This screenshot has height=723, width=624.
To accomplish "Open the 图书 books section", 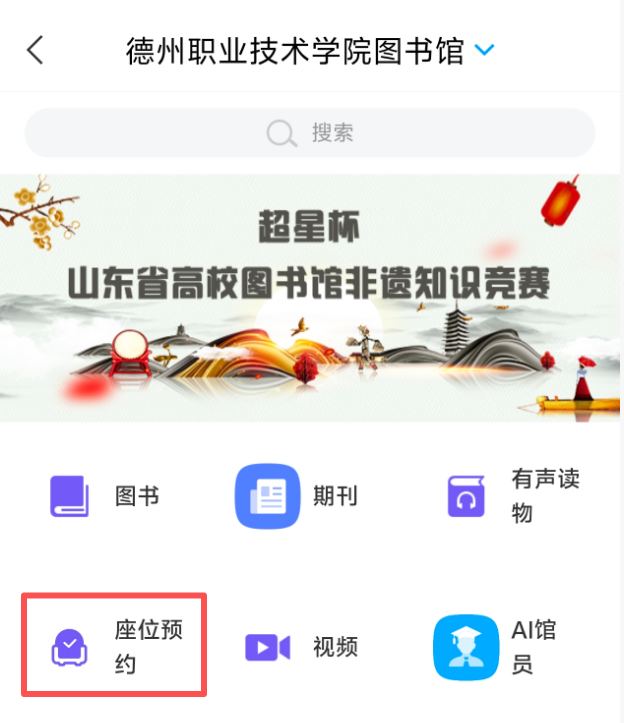I will click(x=105, y=496).
